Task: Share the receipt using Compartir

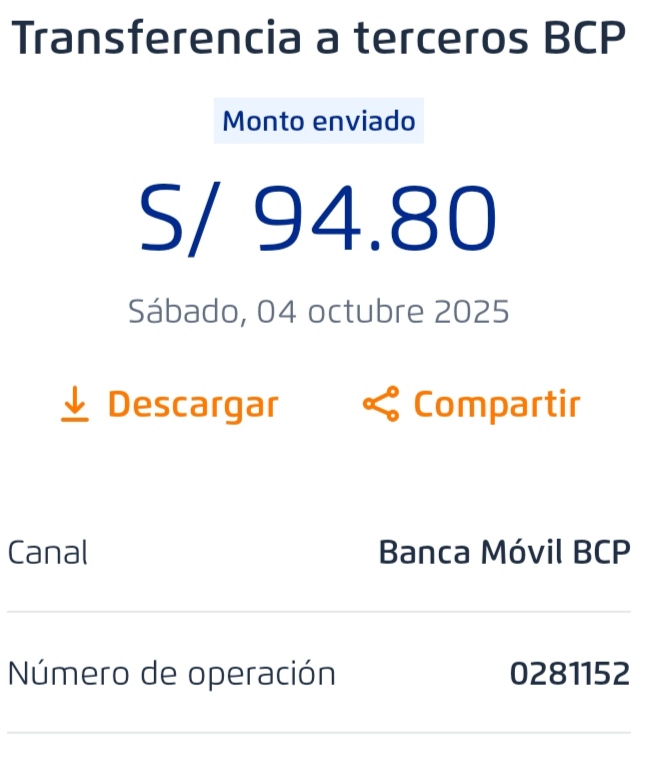Action: click(x=471, y=405)
